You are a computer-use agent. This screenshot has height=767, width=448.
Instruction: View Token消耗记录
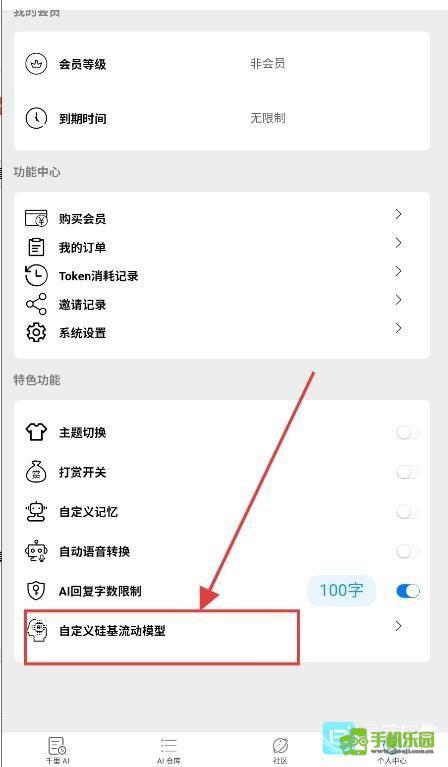click(x=222, y=276)
